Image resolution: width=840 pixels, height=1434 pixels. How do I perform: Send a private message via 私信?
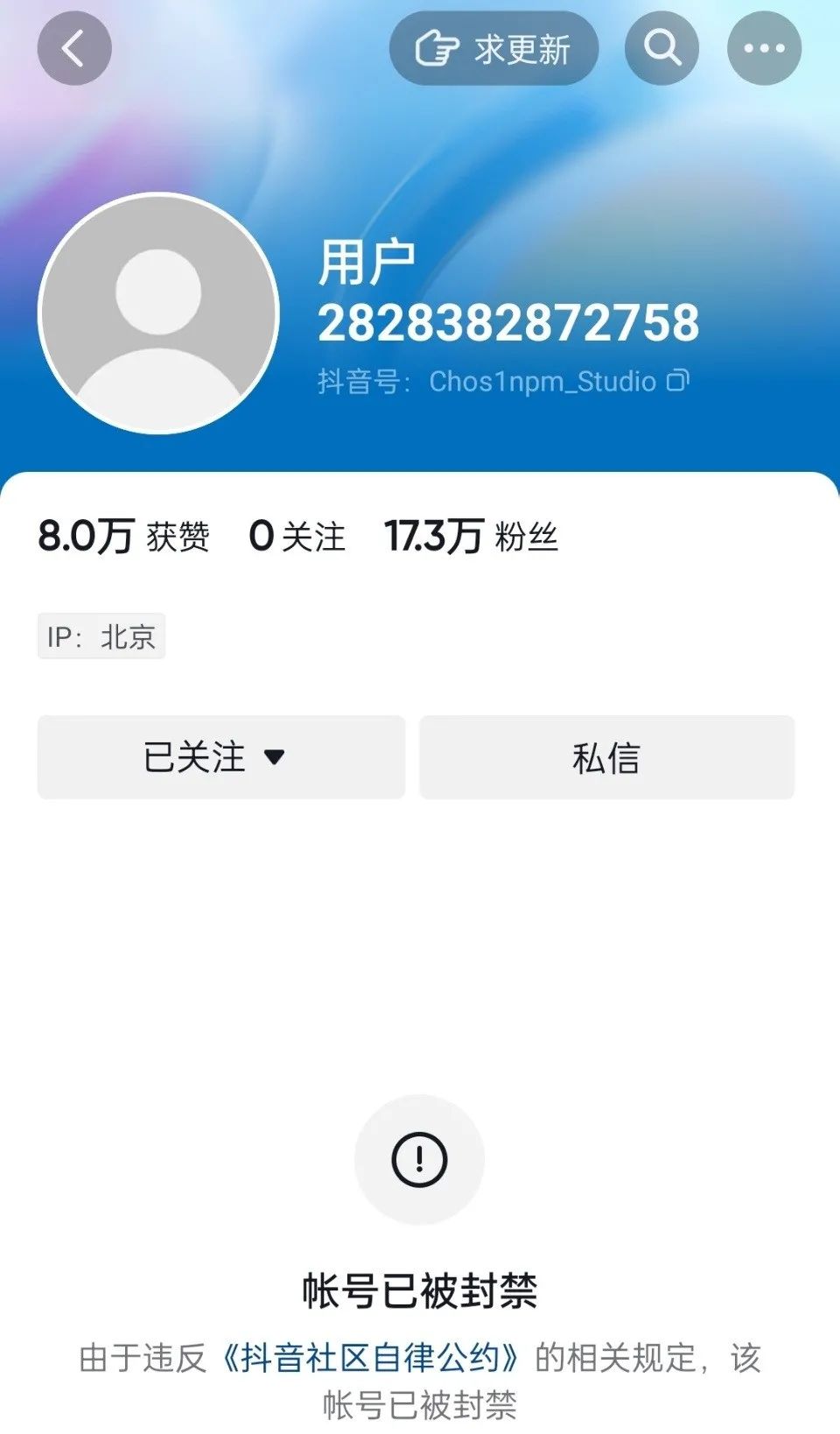click(x=607, y=757)
